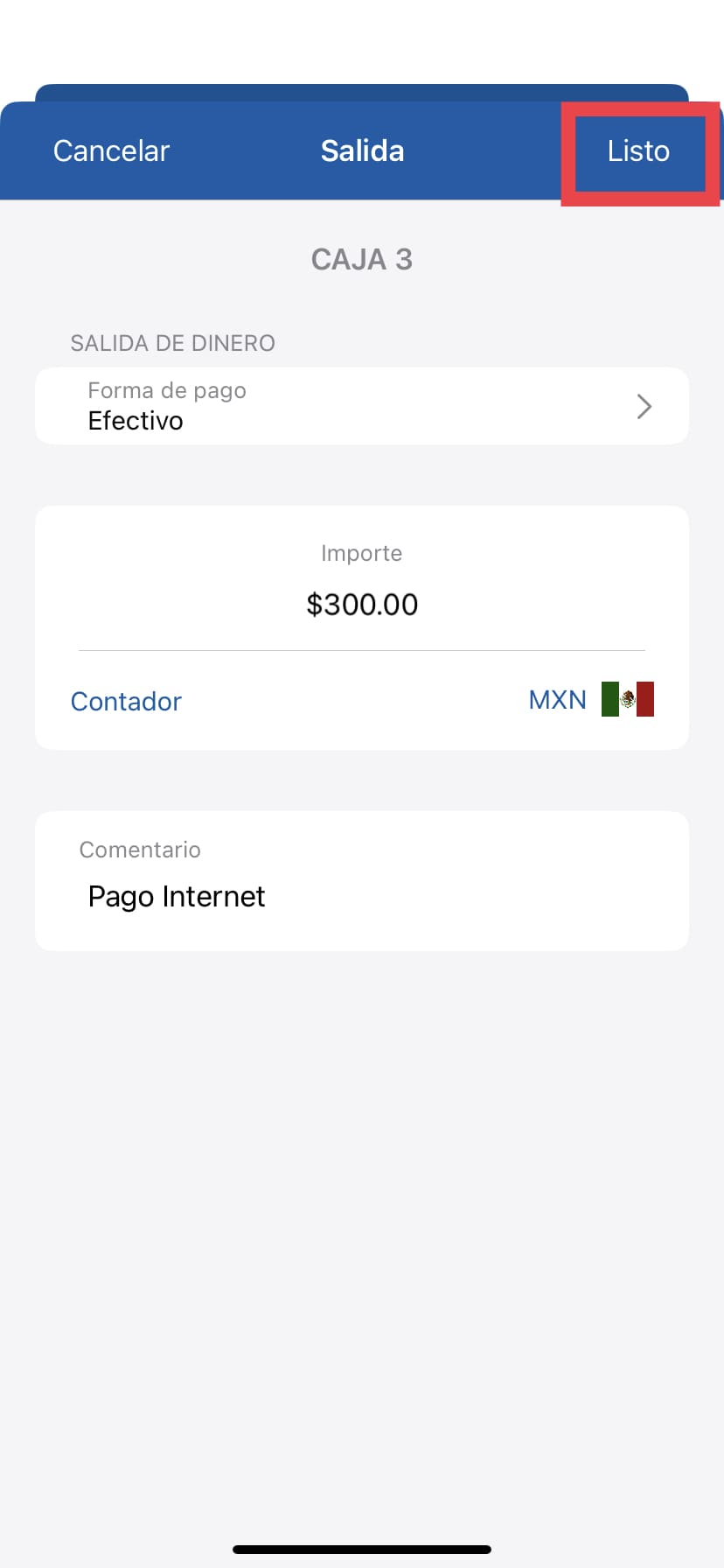Edit the Importe amount of $300.00
This screenshot has width=724, height=1568.
click(362, 604)
